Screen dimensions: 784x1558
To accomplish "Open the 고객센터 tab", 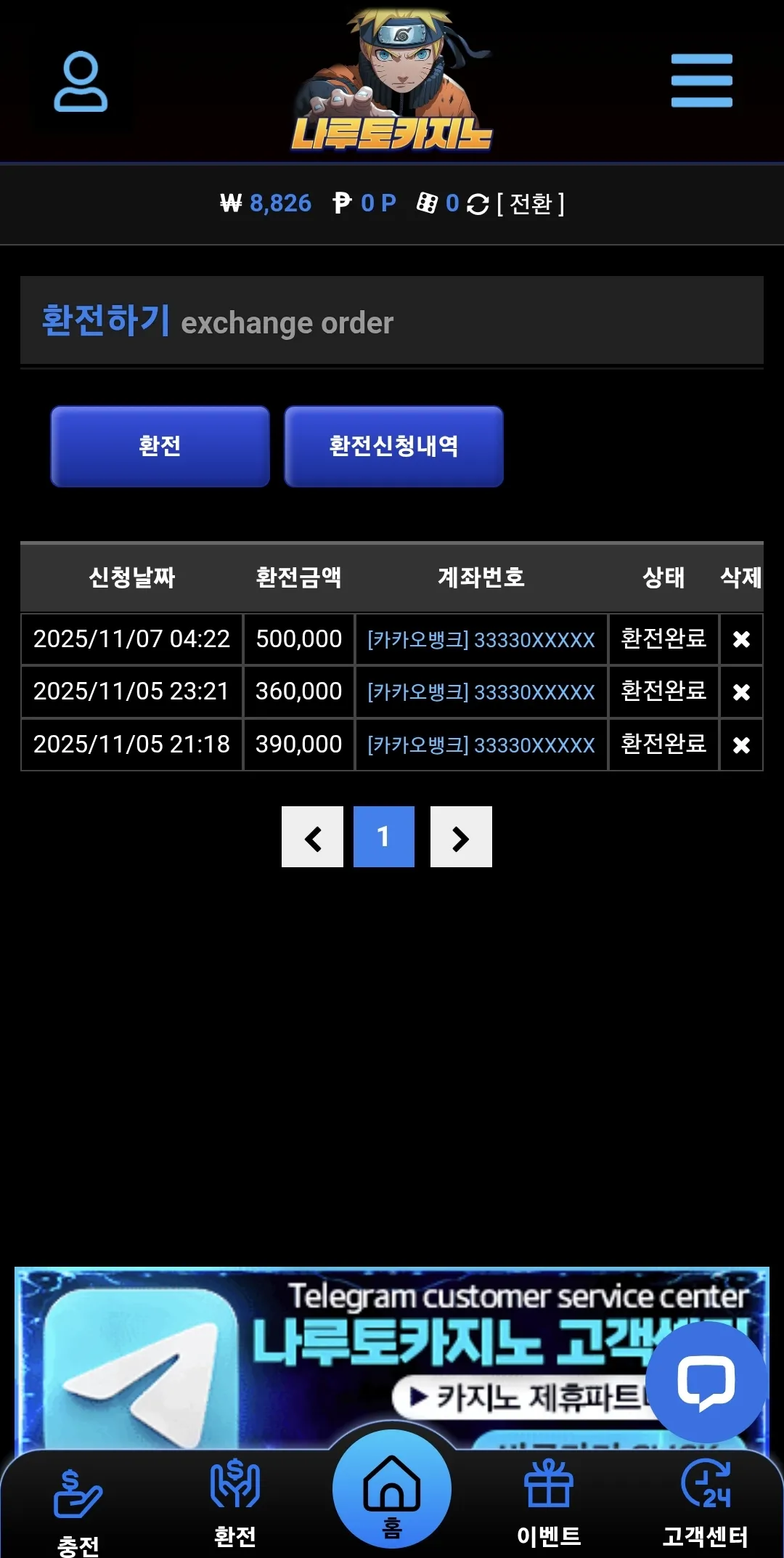I will point(706,1505).
